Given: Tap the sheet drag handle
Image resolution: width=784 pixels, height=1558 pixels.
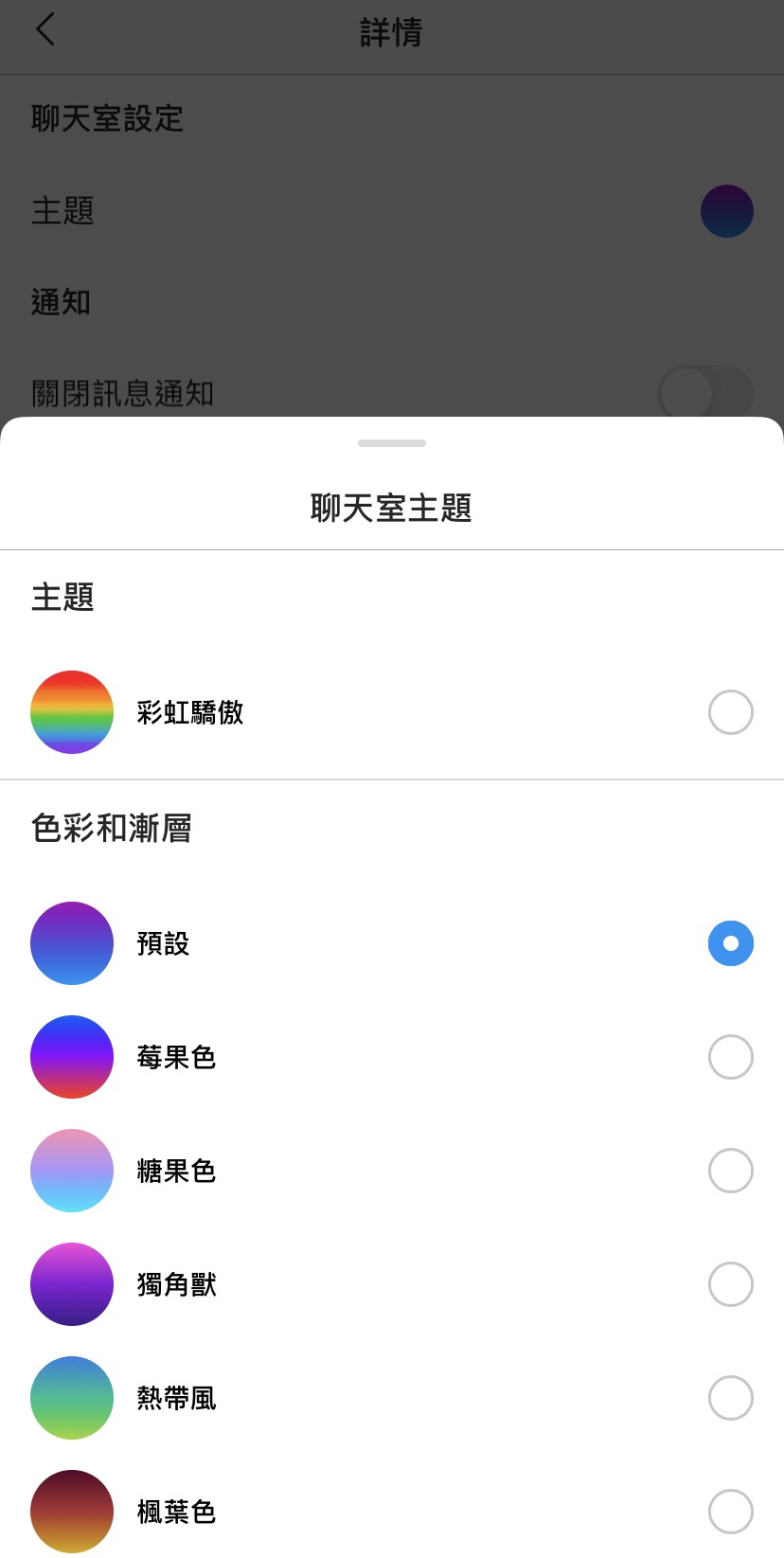Looking at the screenshot, I should [392, 443].
